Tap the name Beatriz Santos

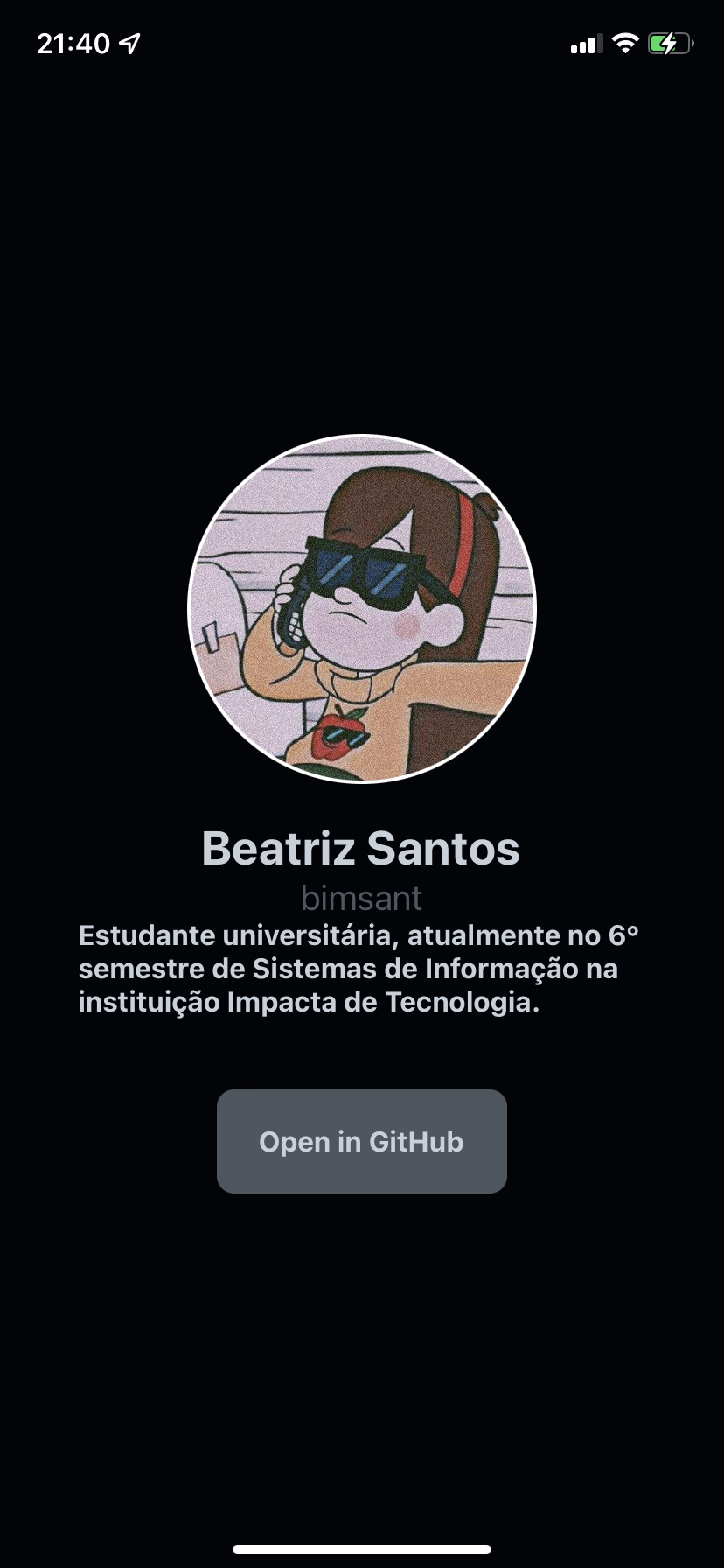click(x=361, y=846)
